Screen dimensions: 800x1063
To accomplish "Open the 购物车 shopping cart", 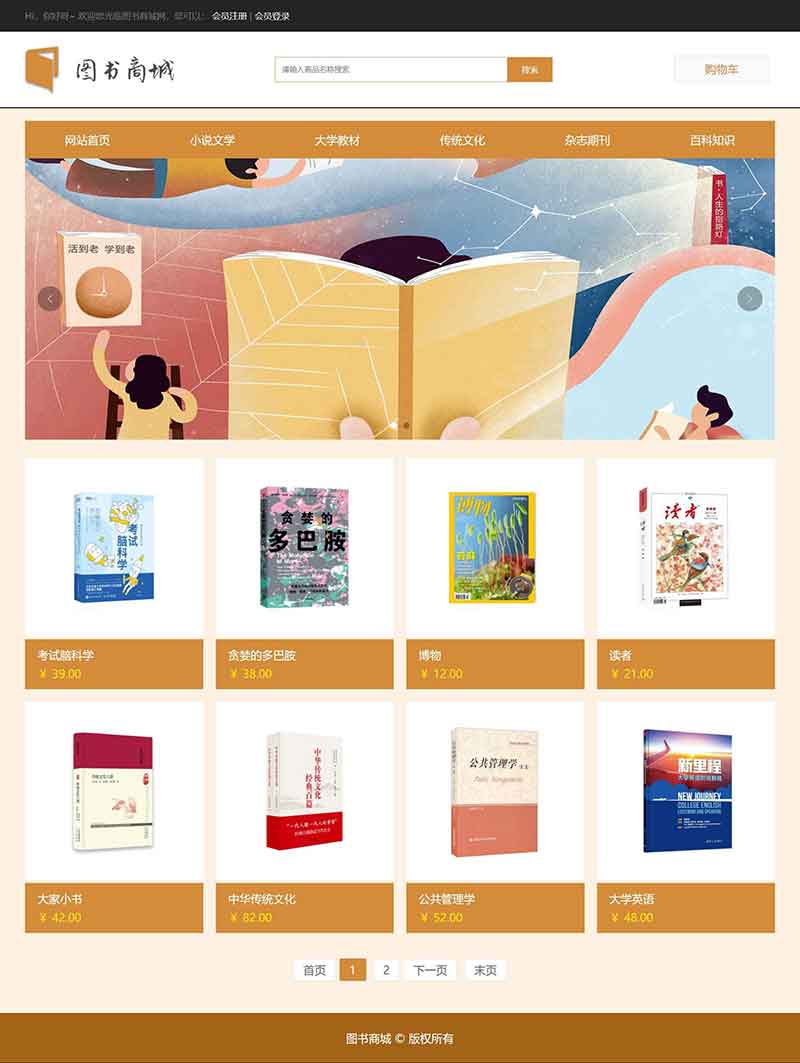I will pyautogui.click(x=721, y=69).
